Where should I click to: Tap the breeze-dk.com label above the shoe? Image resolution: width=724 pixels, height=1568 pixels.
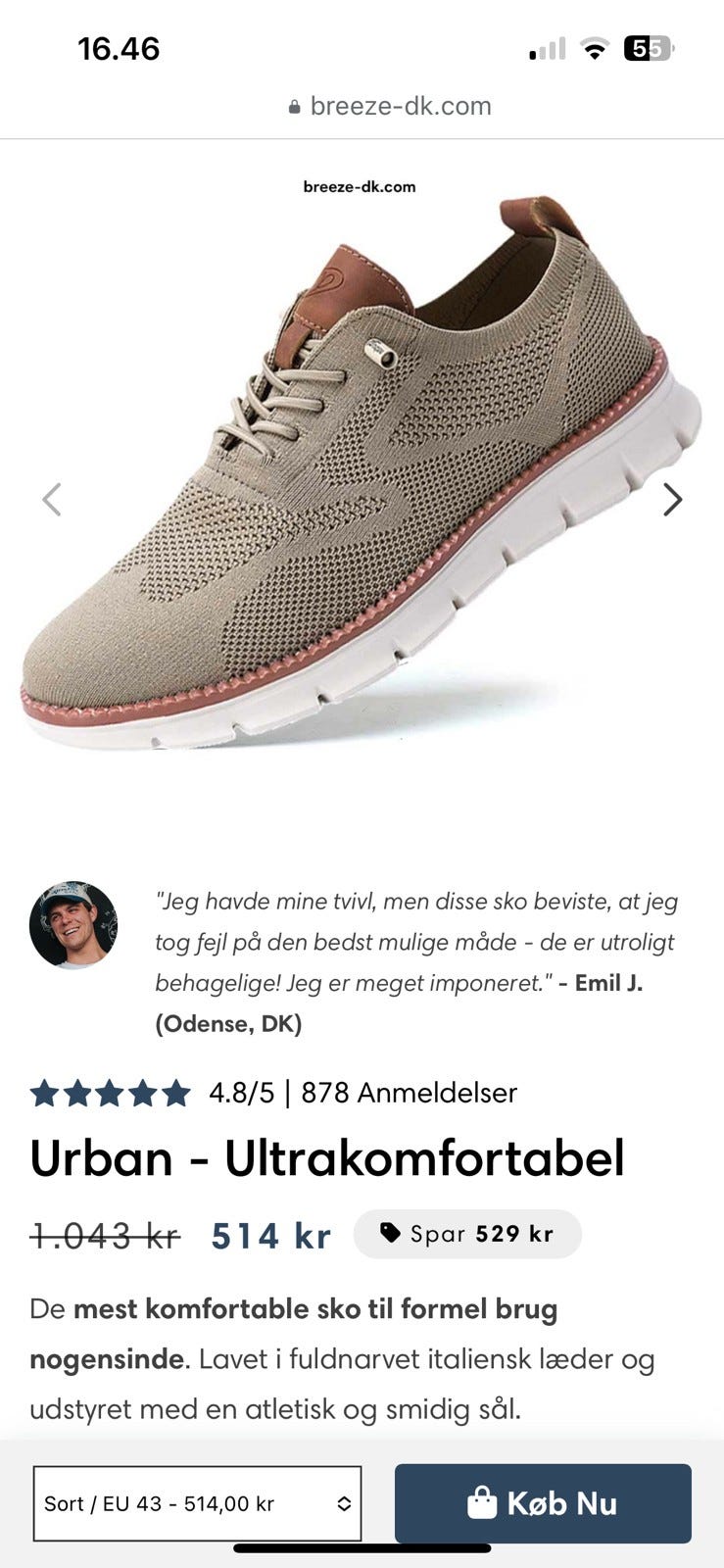coord(359,186)
